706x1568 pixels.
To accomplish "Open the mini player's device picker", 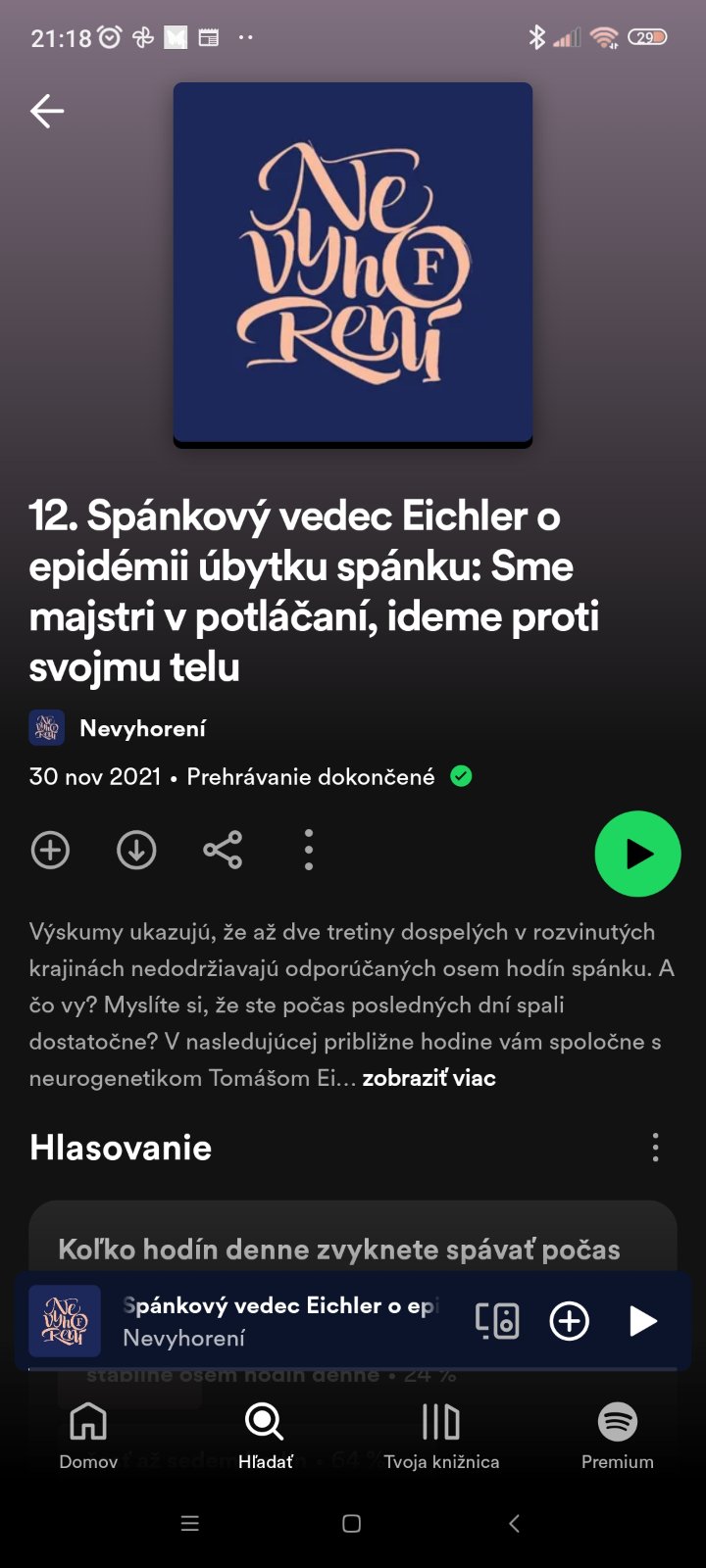I will (x=497, y=1321).
